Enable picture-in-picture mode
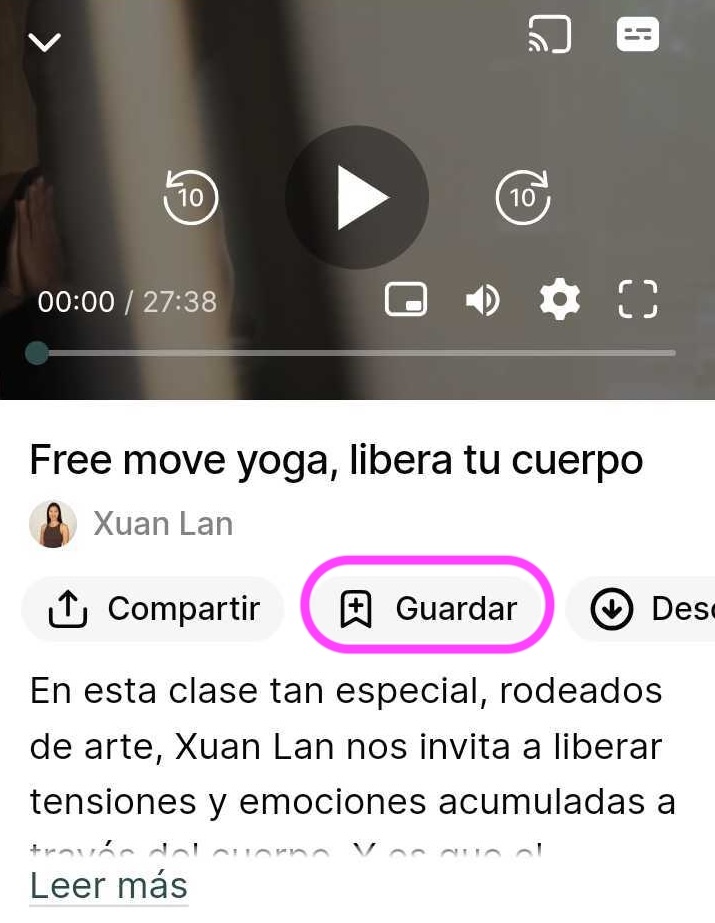The image size is (715, 923). point(406,299)
